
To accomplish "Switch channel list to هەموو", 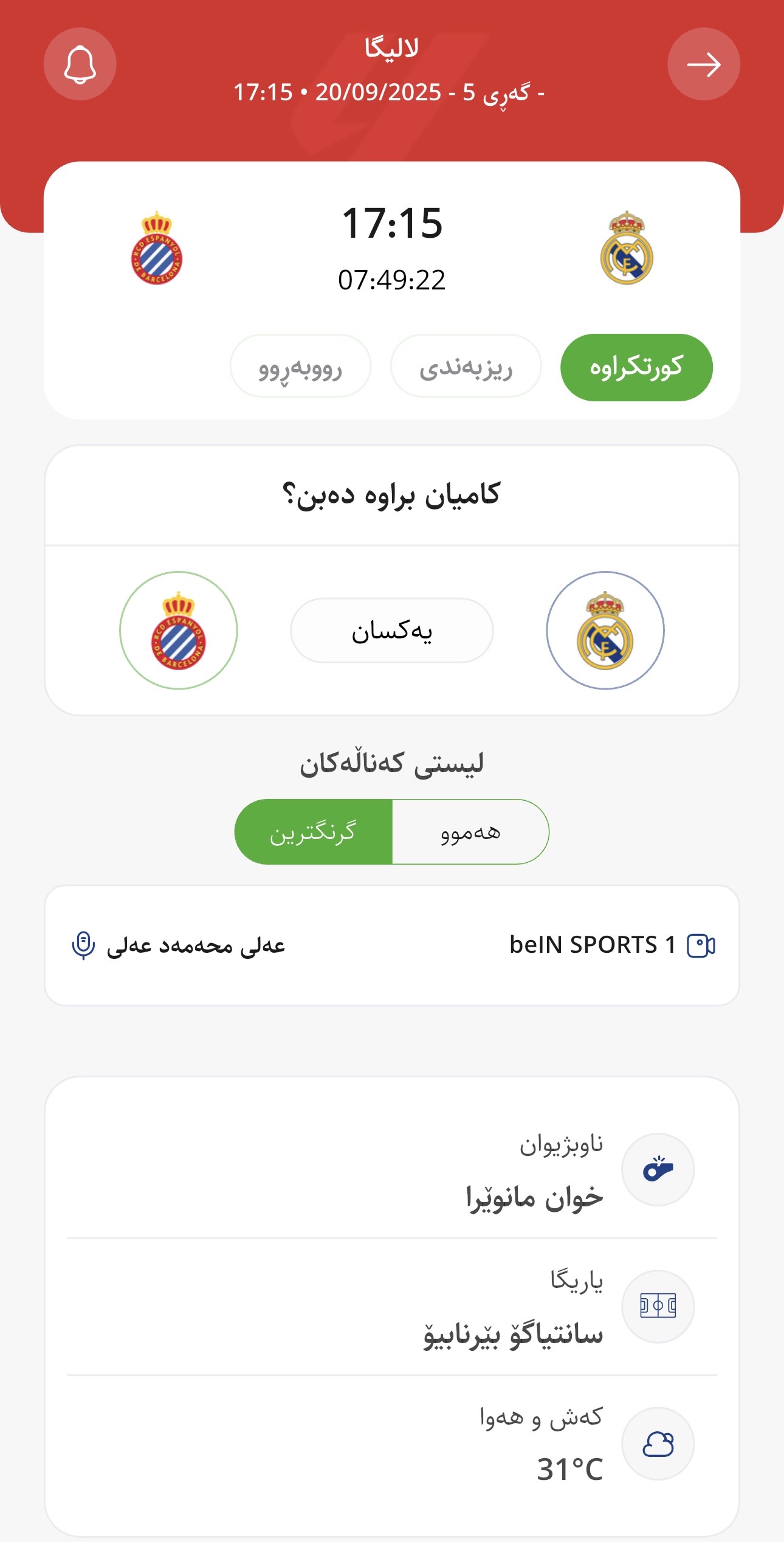I will tap(471, 832).
